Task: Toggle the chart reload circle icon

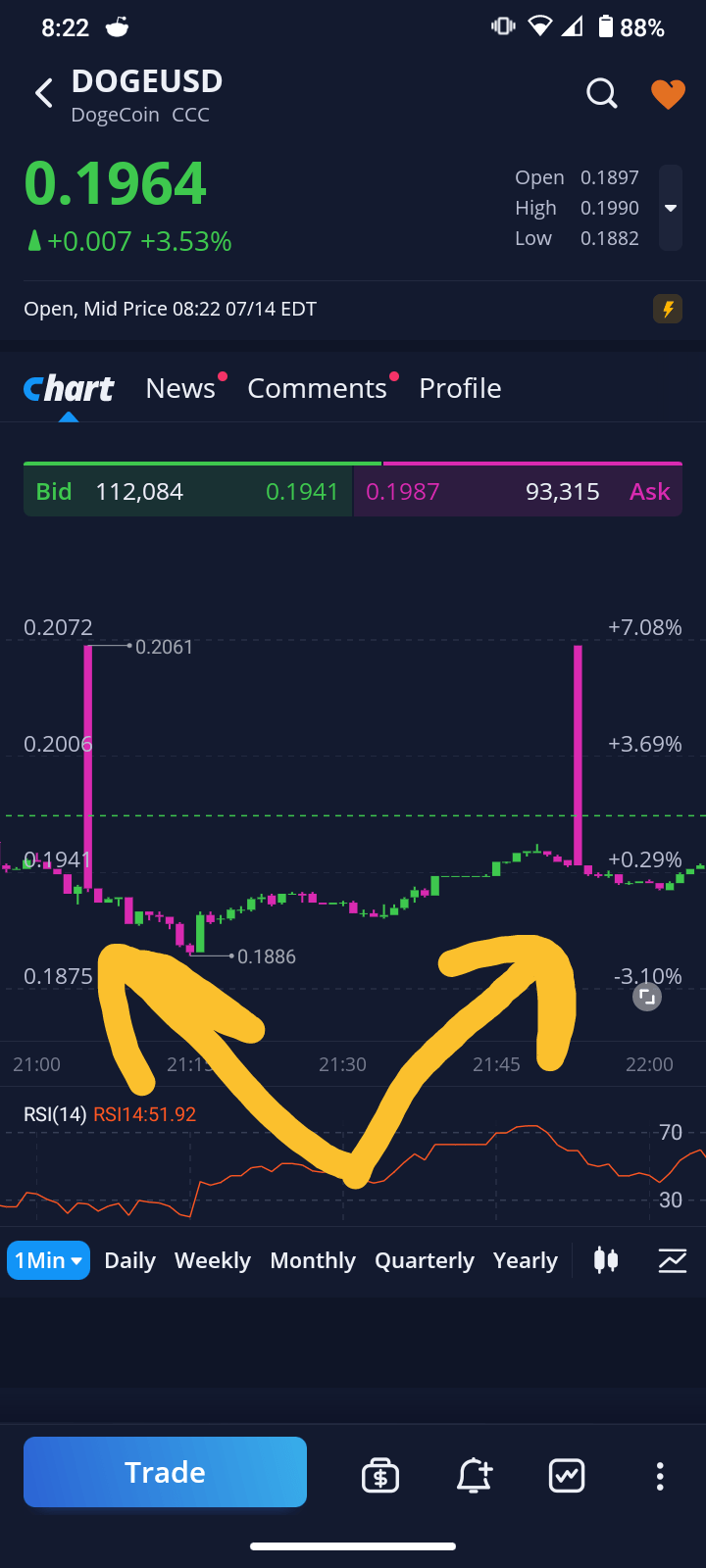Action: 646,997
